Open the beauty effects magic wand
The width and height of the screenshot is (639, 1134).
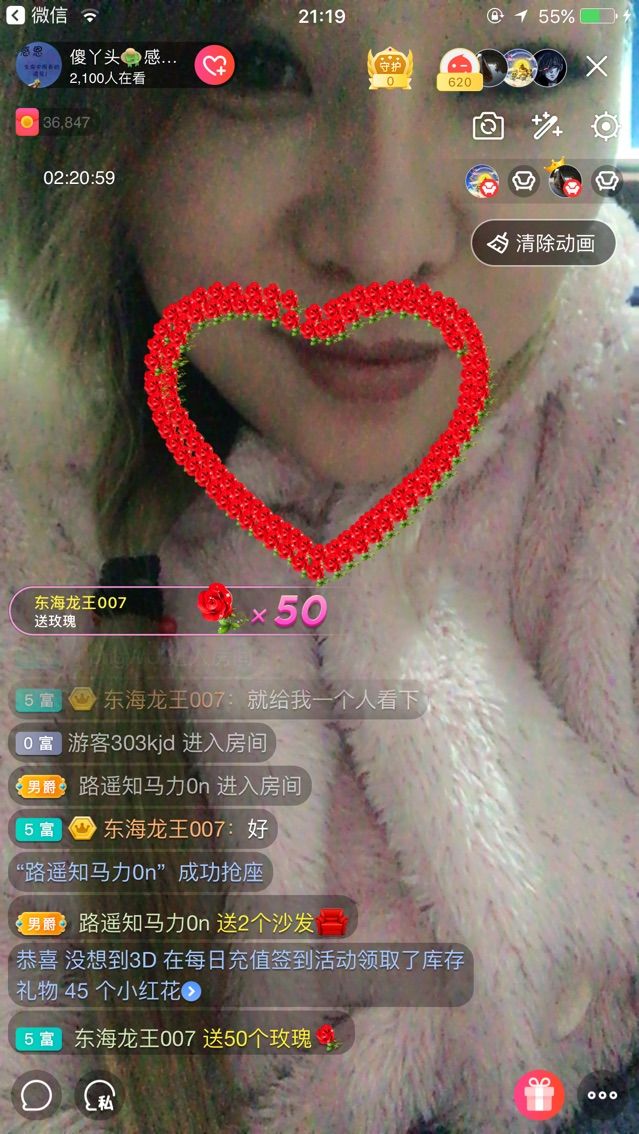pos(546,126)
